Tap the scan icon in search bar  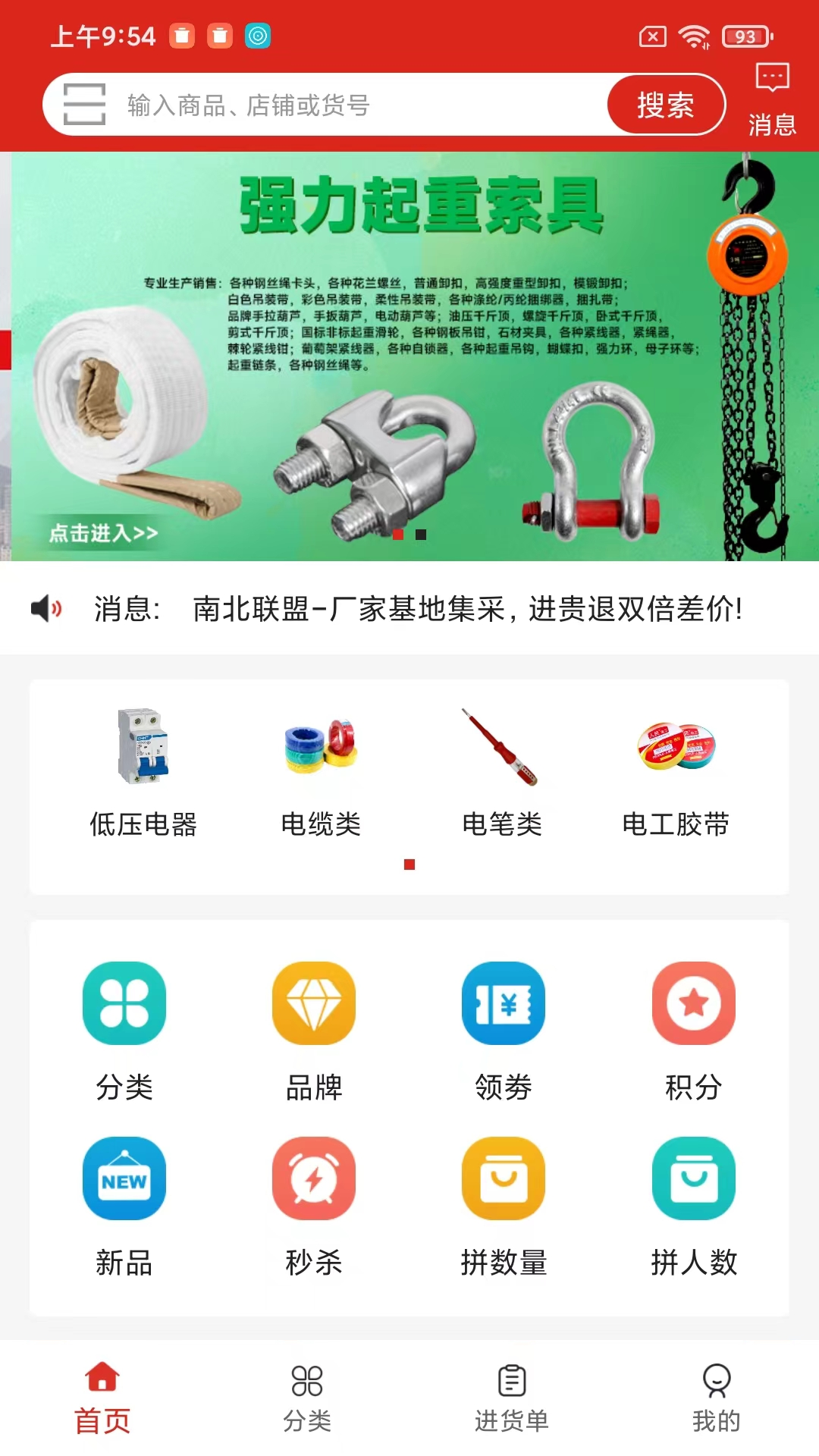click(x=84, y=104)
